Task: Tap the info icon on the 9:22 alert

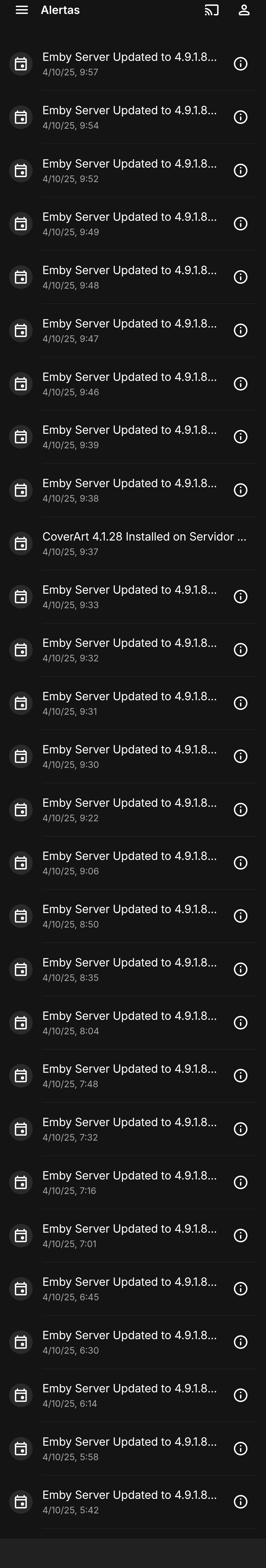Action: [x=240, y=810]
